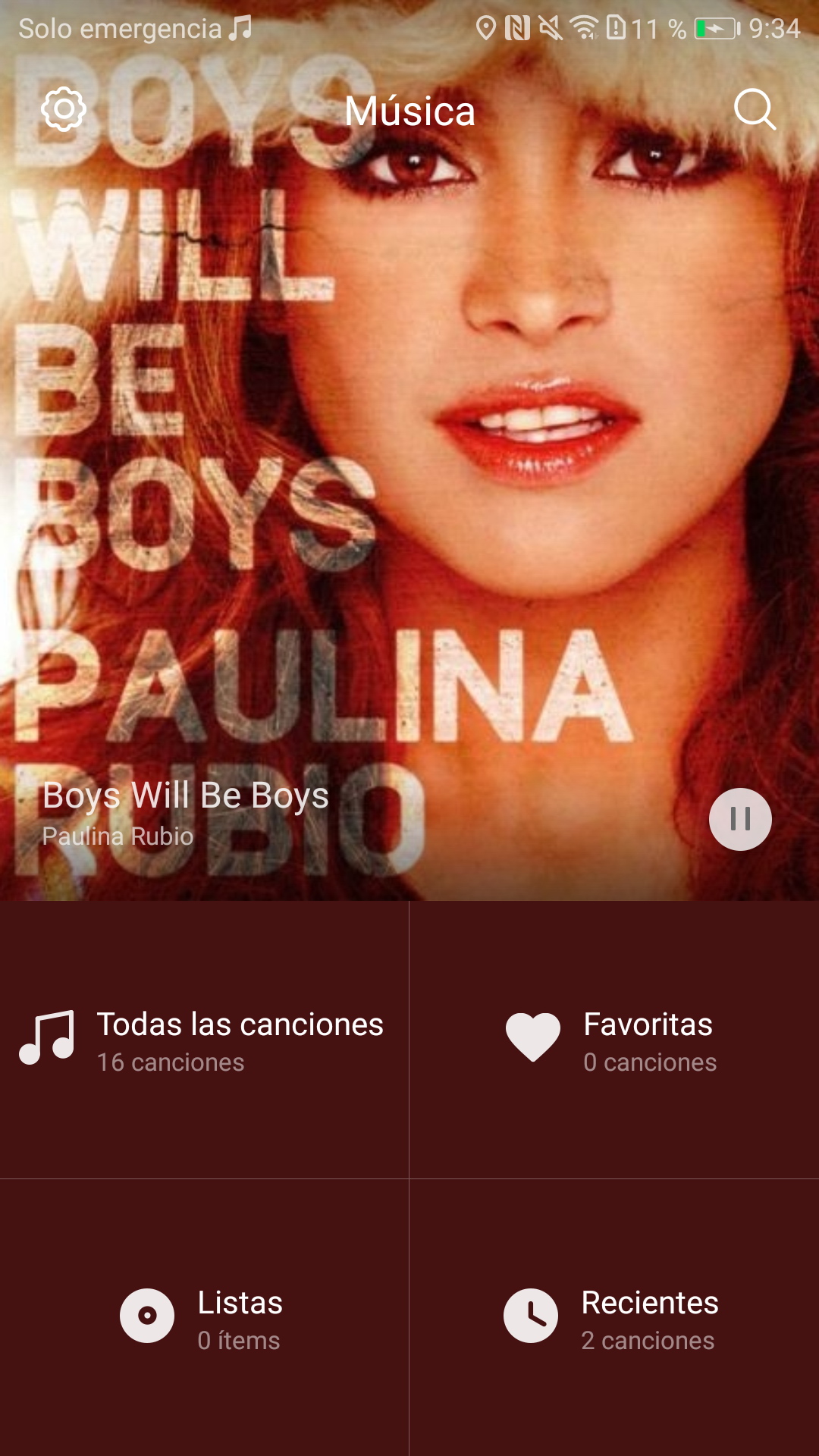The height and width of the screenshot is (1456, 819).
Task: Open Todas las canciones
Action: 204,1040
